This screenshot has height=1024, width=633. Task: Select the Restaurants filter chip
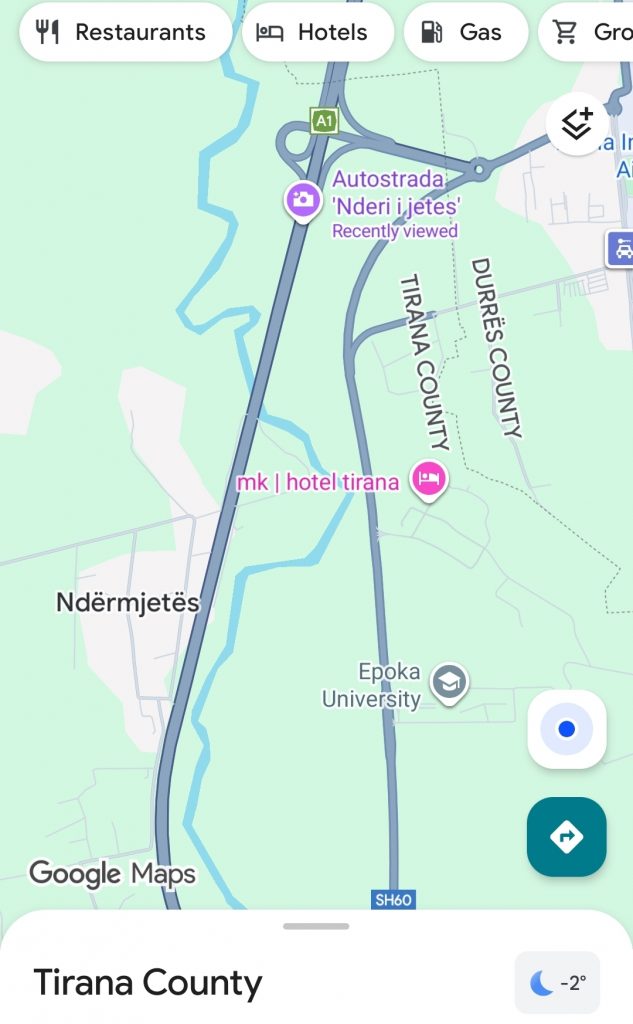(125, 32)
